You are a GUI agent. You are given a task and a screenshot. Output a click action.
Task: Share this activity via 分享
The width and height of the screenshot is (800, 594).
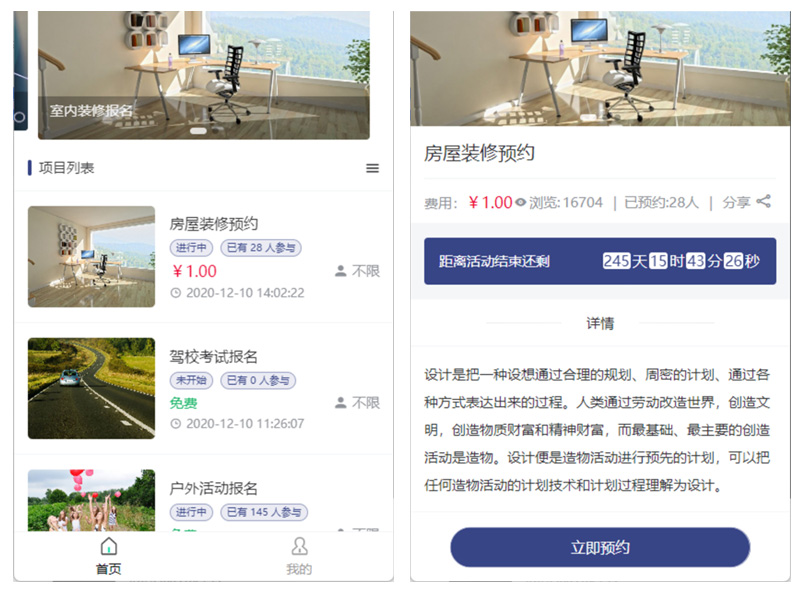747,202
